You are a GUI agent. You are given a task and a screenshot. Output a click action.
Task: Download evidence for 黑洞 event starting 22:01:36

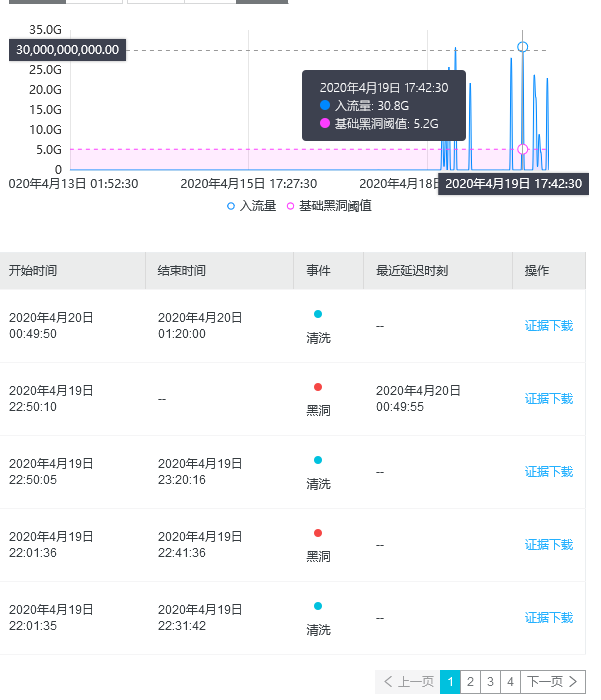pyautogui.click(x=549, y=545)
